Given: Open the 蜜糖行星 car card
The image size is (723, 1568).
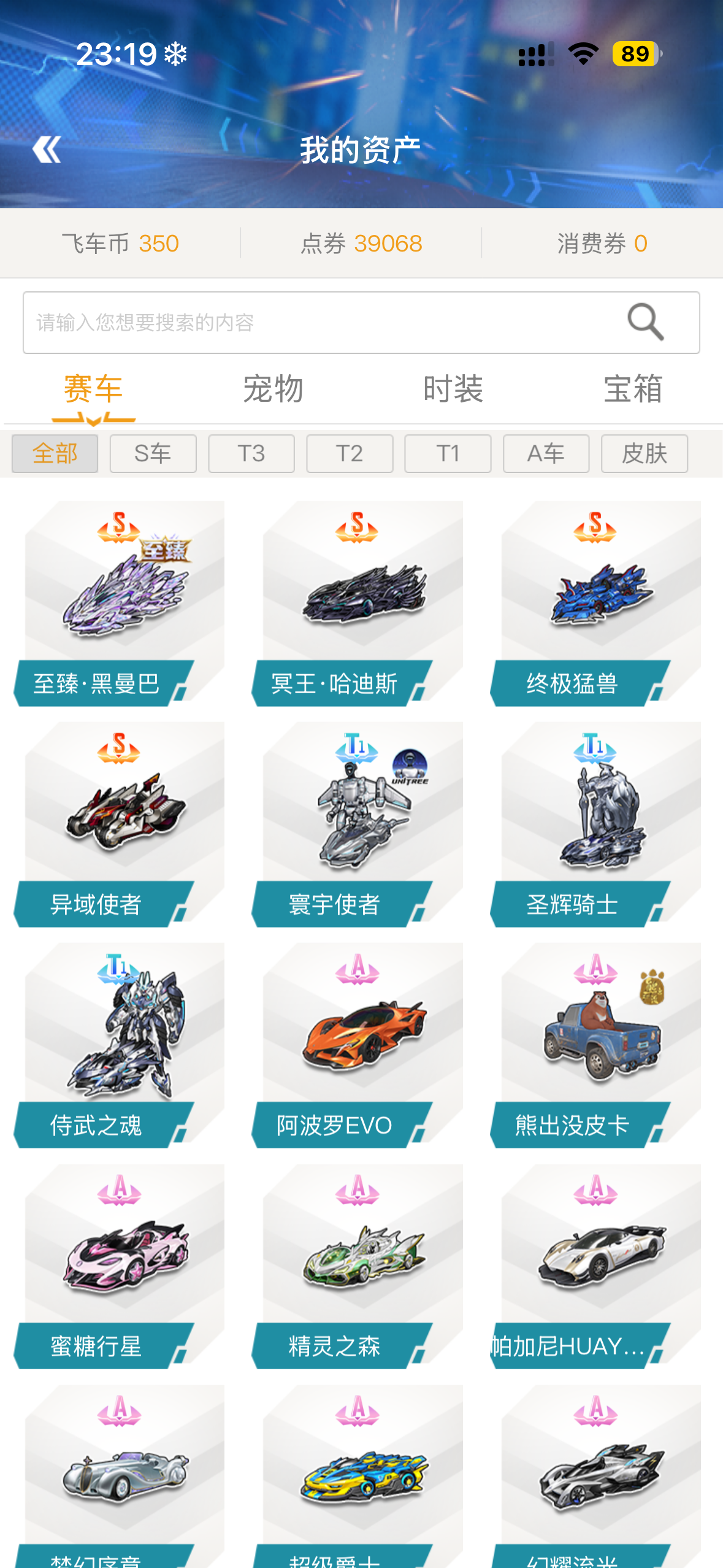Looking at the screenshot, I should pyautogui.click(x=119, y=1266).
